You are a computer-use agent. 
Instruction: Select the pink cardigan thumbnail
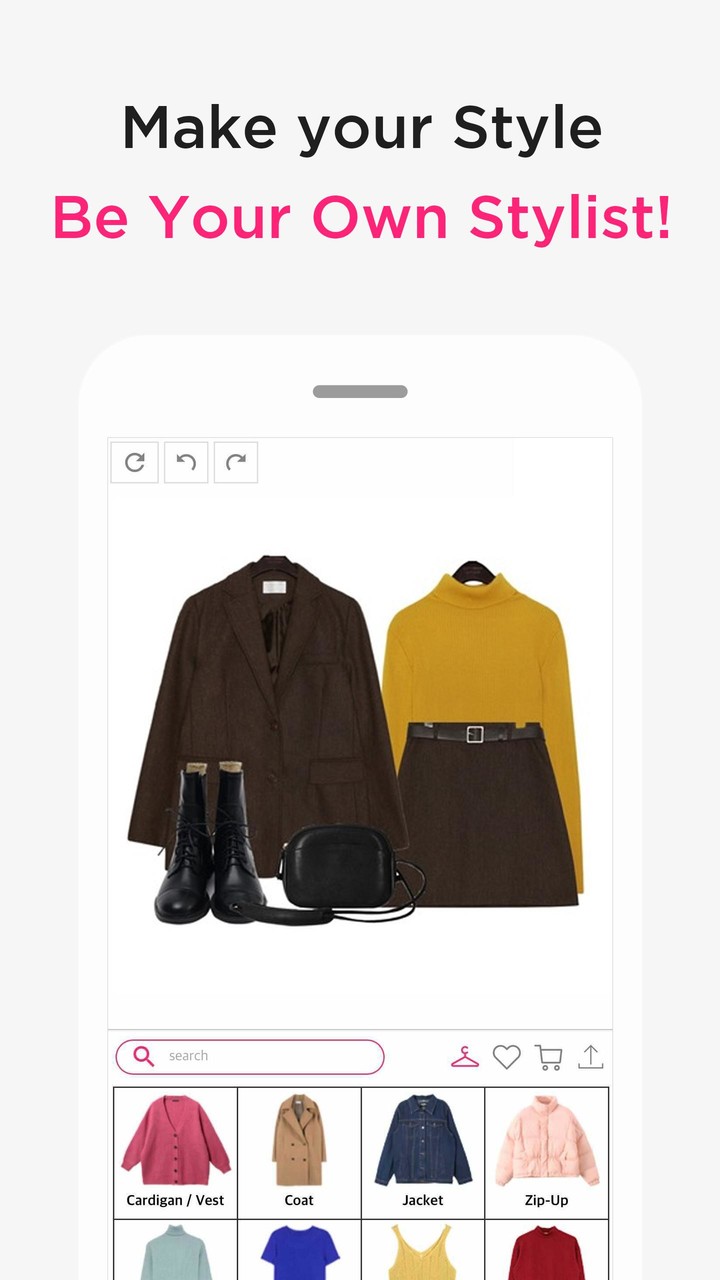[x=176, y=1140]
